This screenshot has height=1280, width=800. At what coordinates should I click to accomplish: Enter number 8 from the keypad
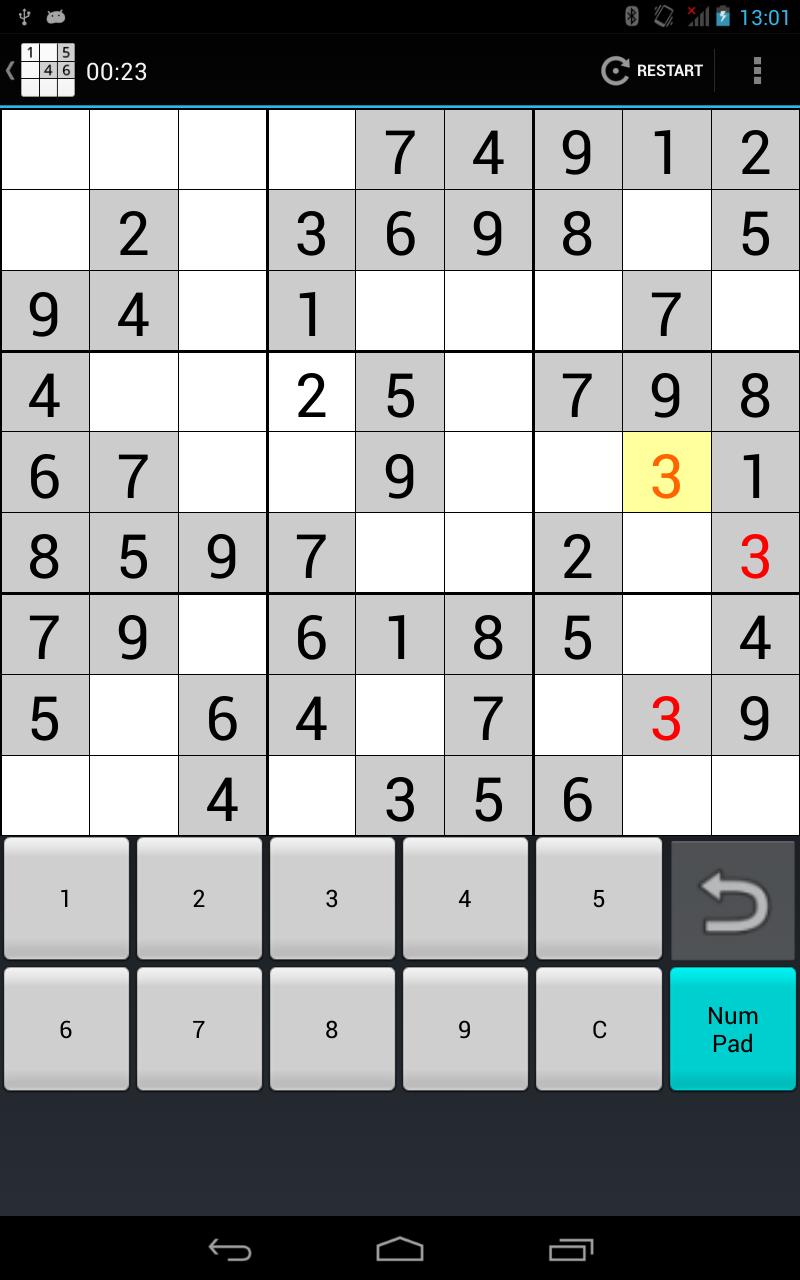coord(332,1028)
